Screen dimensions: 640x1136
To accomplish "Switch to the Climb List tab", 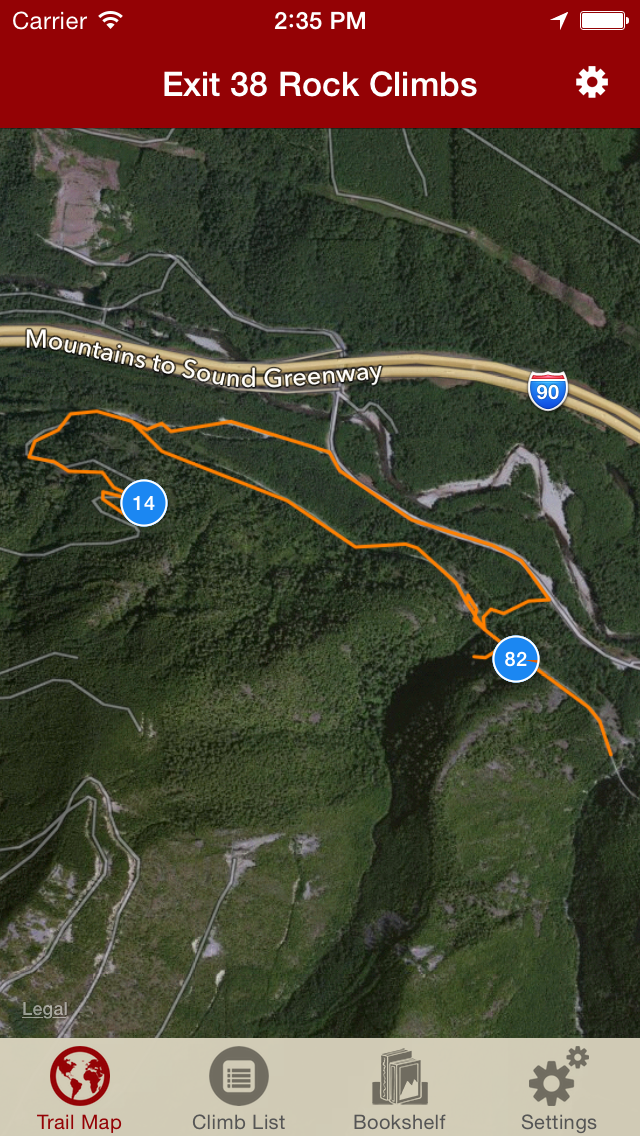I will tap(239, 1088).
